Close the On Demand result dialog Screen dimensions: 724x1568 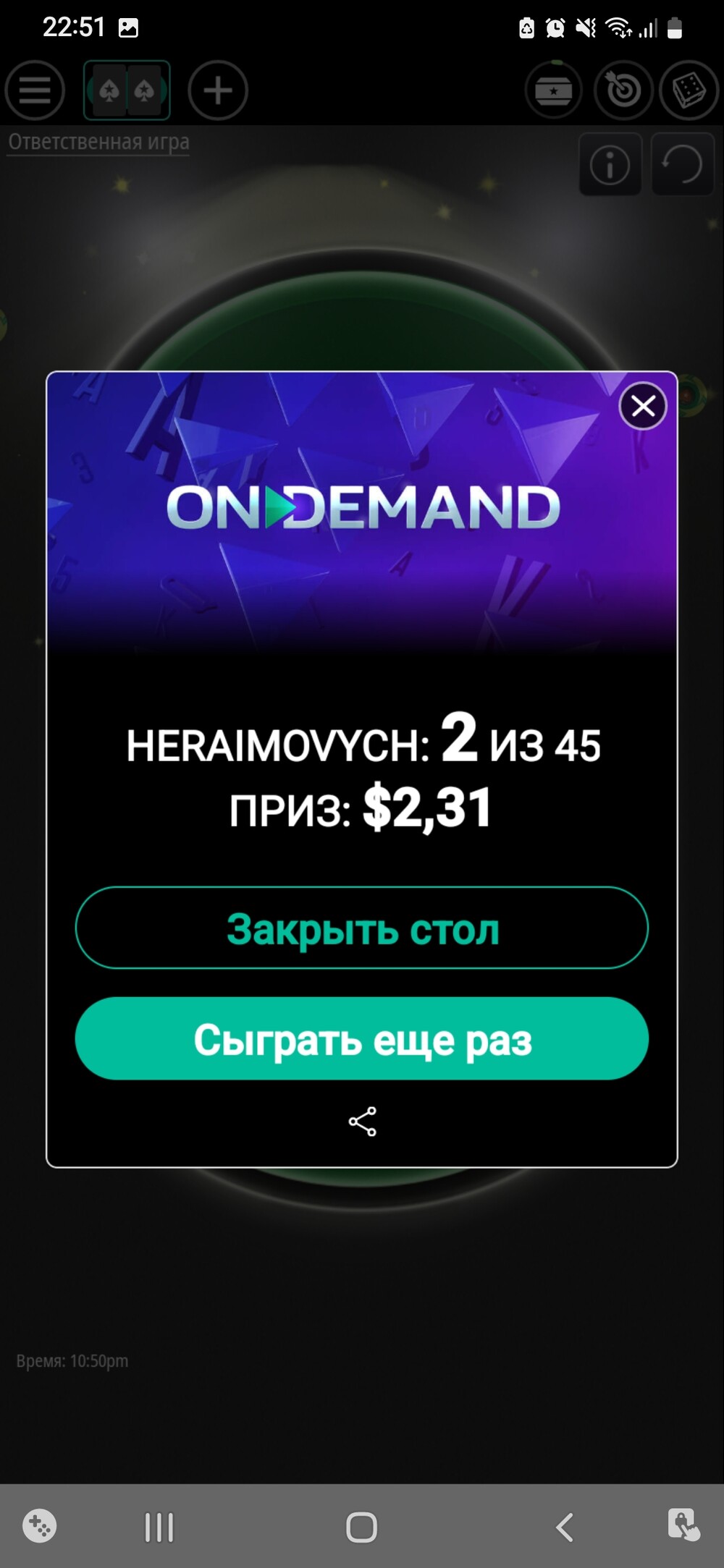(643, 406)
